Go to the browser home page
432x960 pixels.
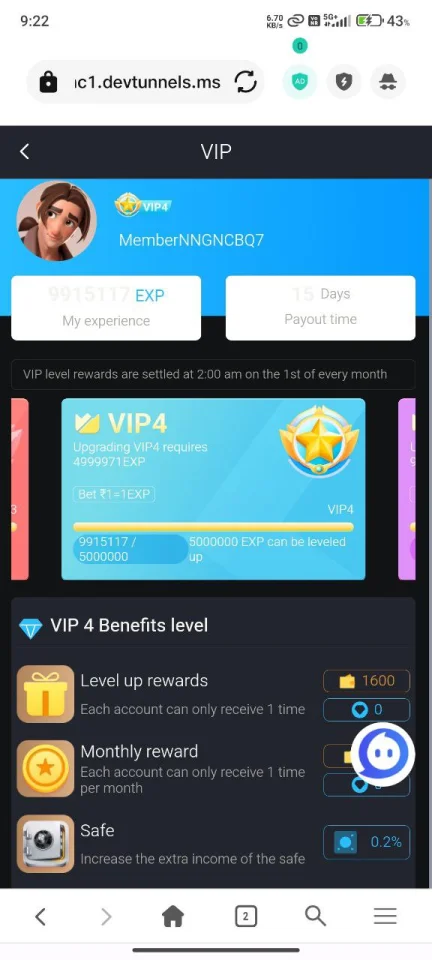click(173, 917)
